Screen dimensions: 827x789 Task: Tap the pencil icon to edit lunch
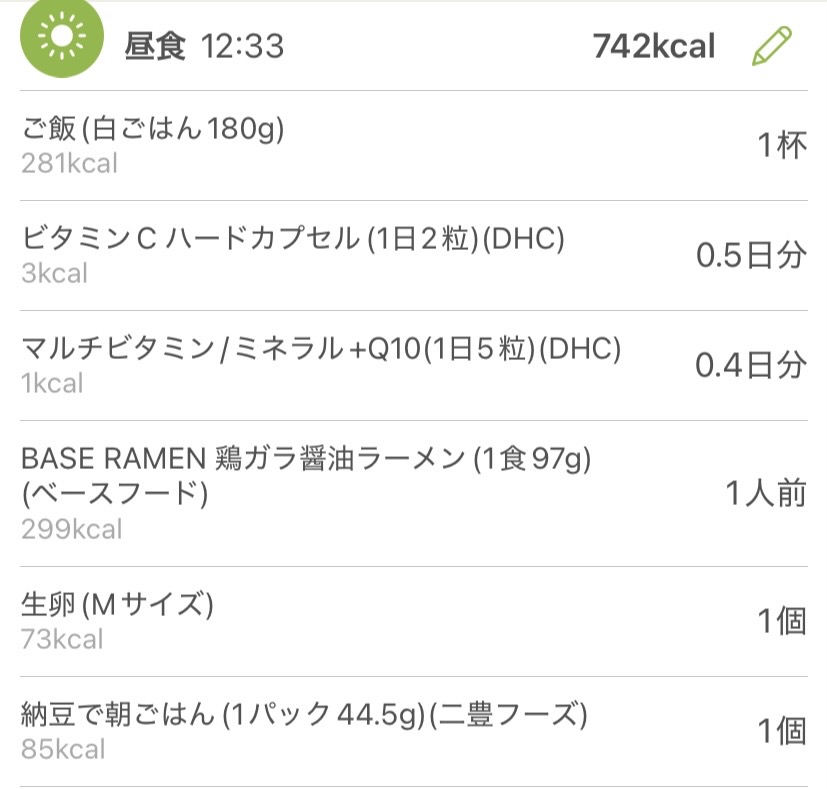tap(771, 46)
